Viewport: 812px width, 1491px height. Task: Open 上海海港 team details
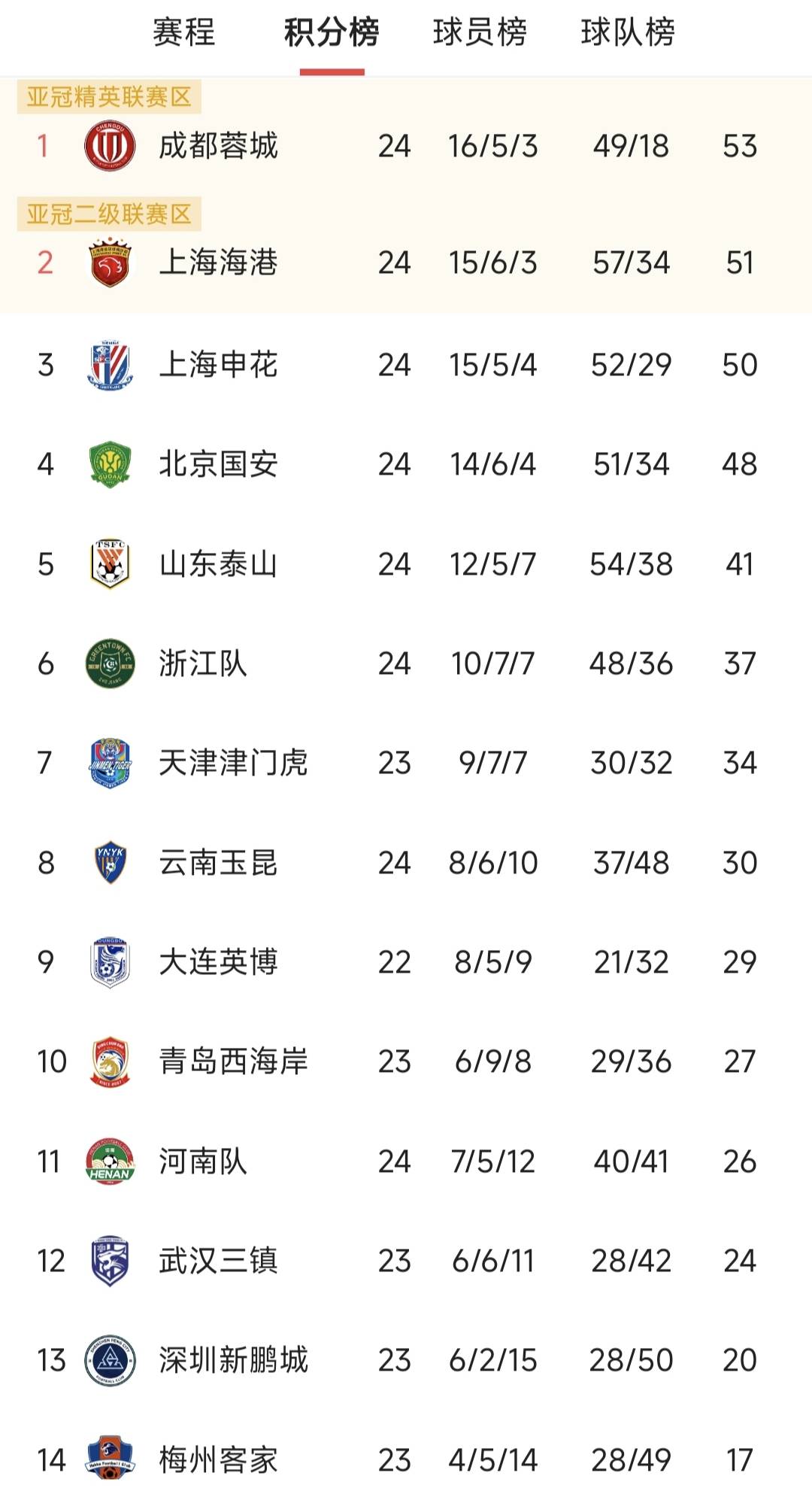(218, 263)
